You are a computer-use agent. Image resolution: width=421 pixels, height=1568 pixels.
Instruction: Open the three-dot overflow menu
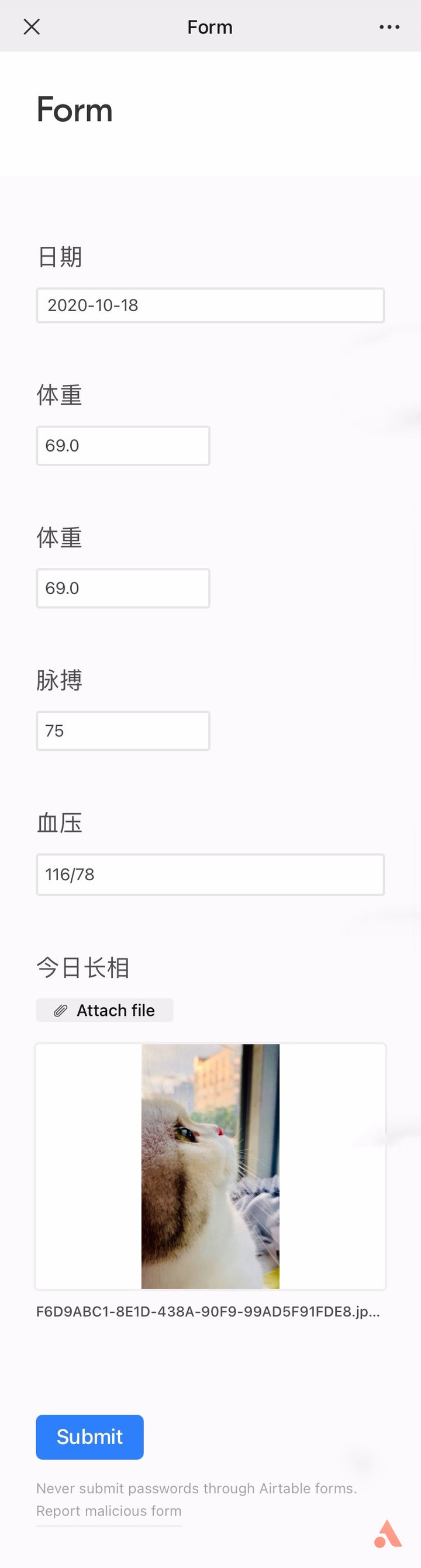[x=389, y=27]
